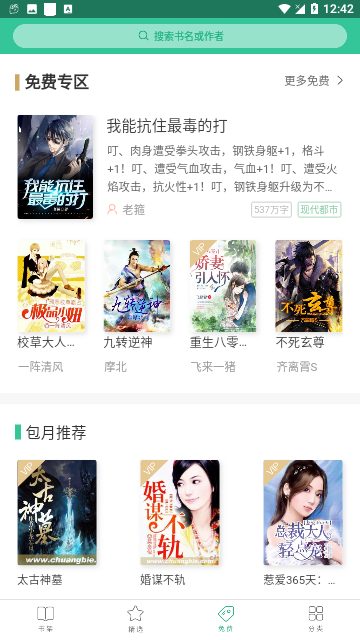Tap the 现代都市 genre tag
This screenshot has width=360, height=640.
coord(319,210)
